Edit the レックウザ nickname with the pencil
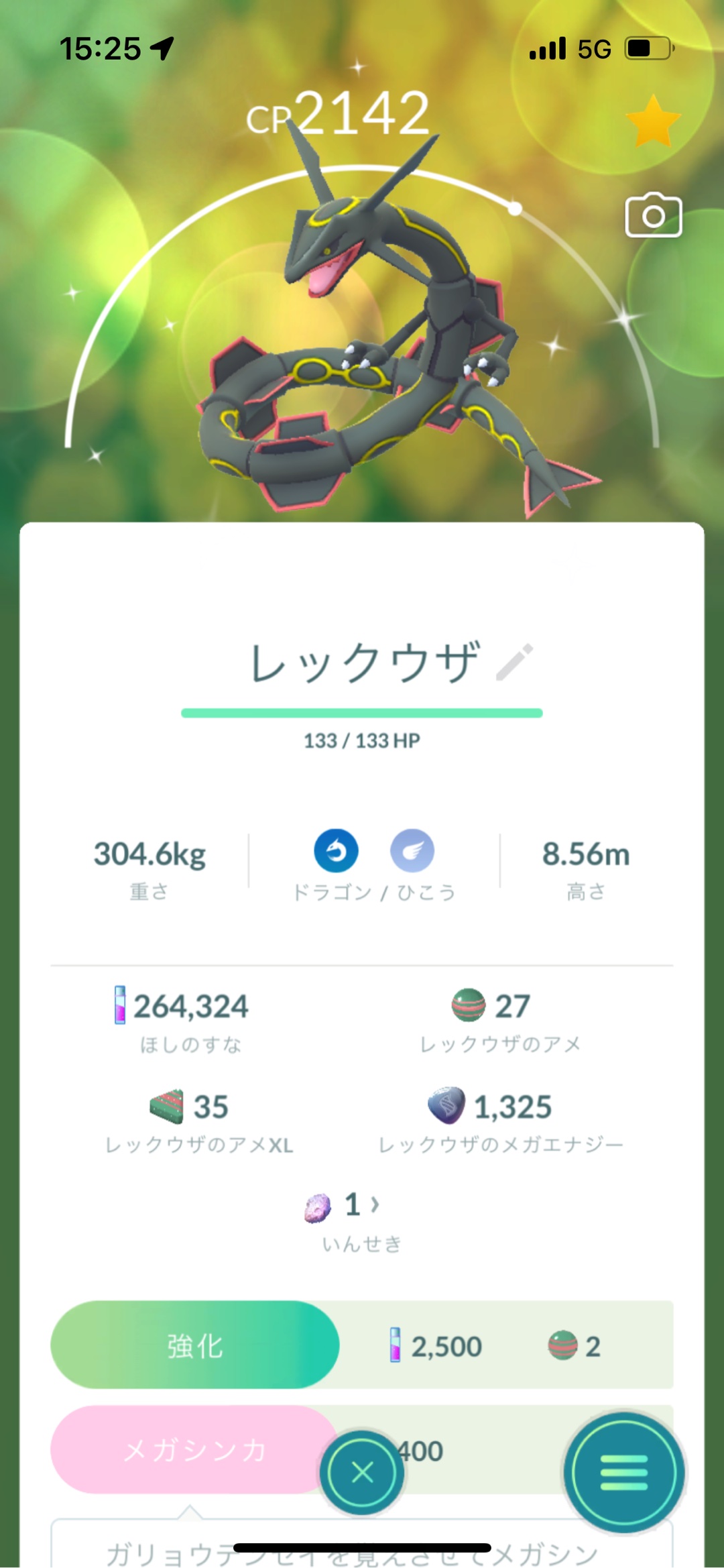This screenshot has width=724, height=1568. (x=514, y=662)
